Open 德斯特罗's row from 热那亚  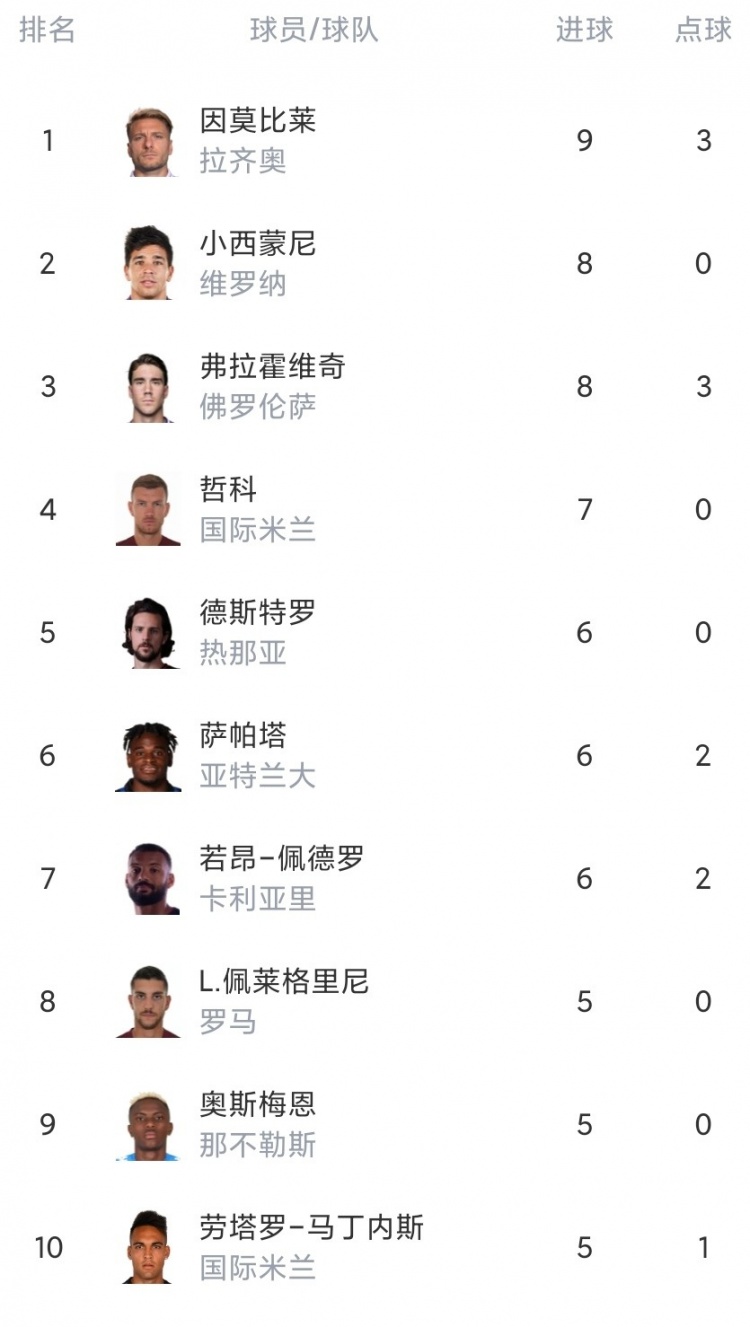coord(375,632)
